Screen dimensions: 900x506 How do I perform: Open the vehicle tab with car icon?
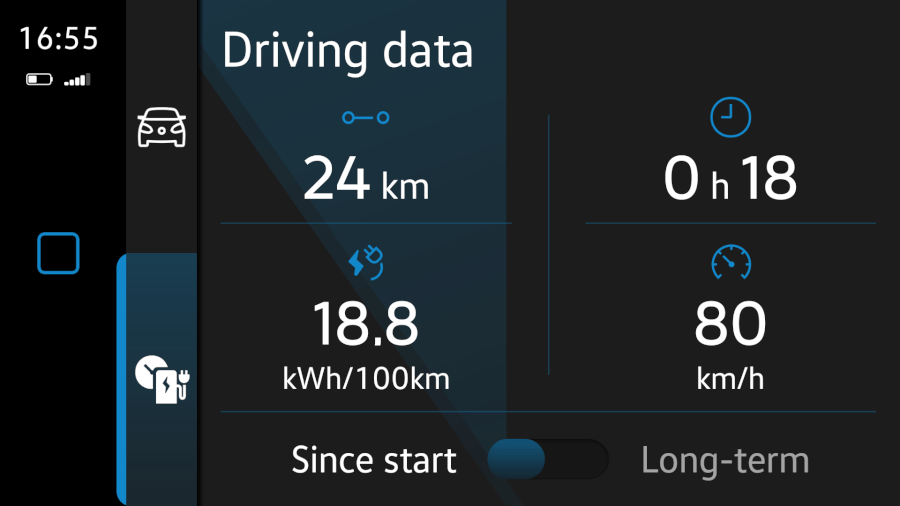tap(161, 129)
